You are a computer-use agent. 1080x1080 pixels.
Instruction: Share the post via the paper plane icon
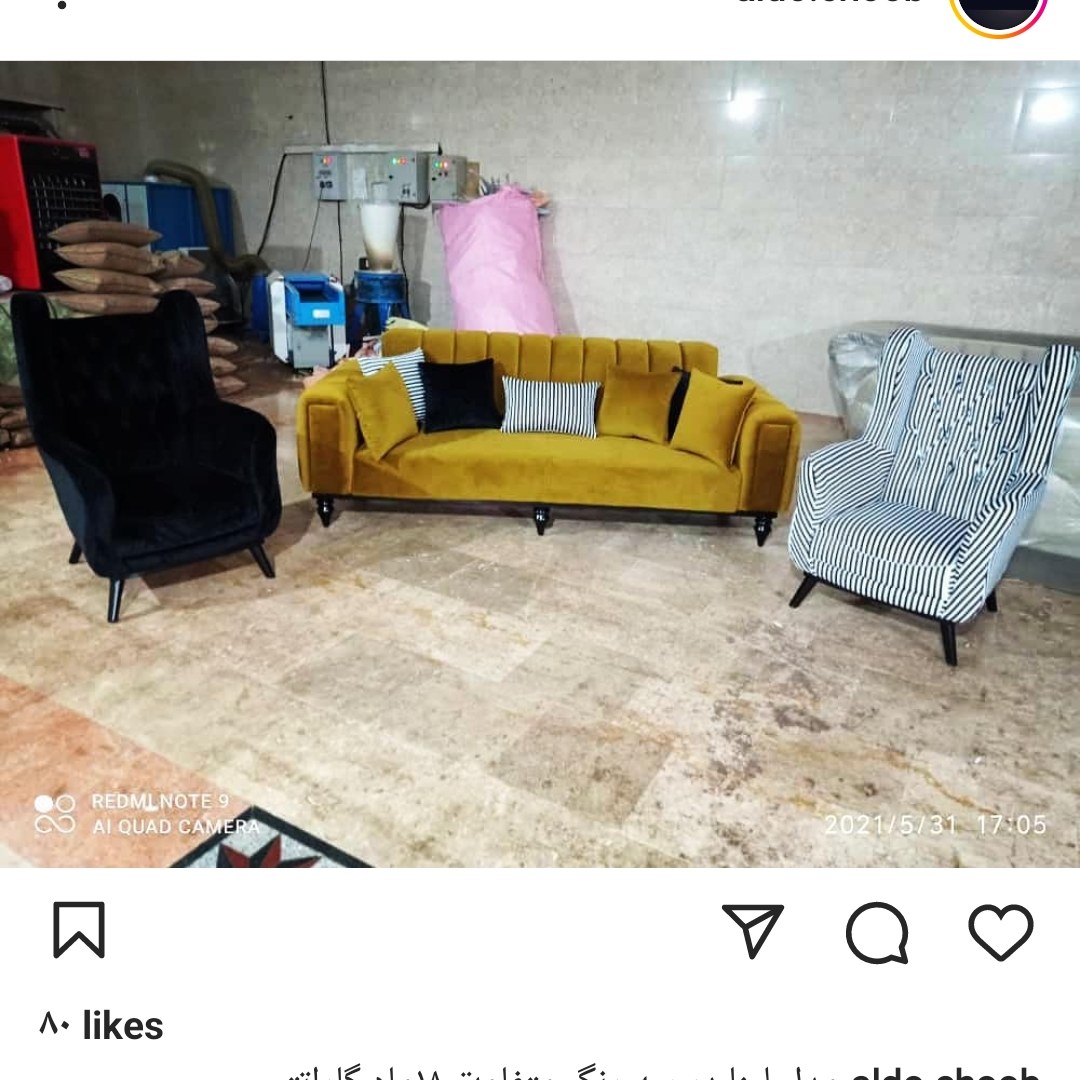(x=753, y=930)
